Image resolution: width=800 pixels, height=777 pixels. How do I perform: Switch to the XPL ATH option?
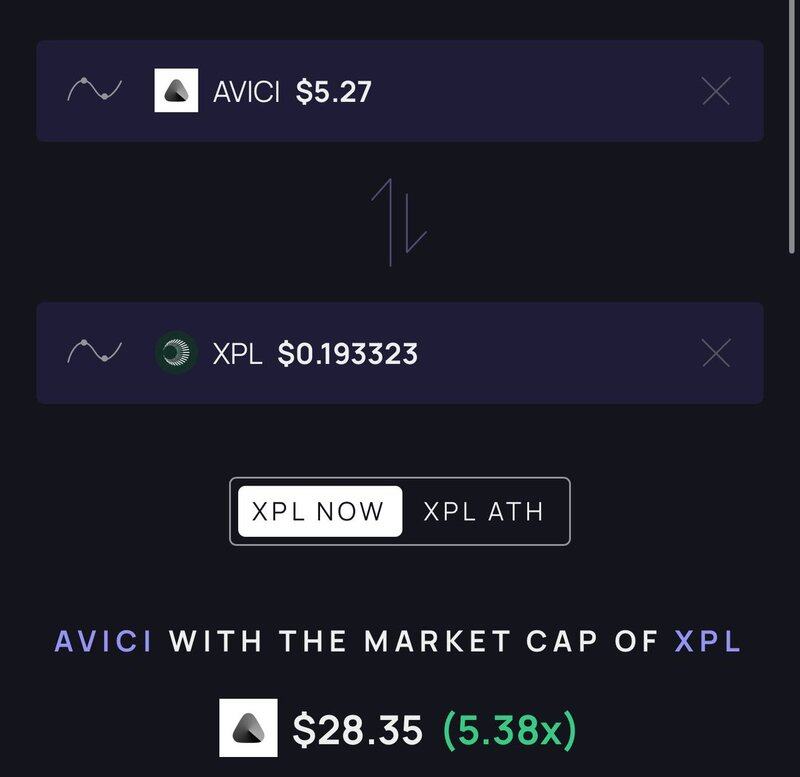pyautogui.click(x=483, y=512)
